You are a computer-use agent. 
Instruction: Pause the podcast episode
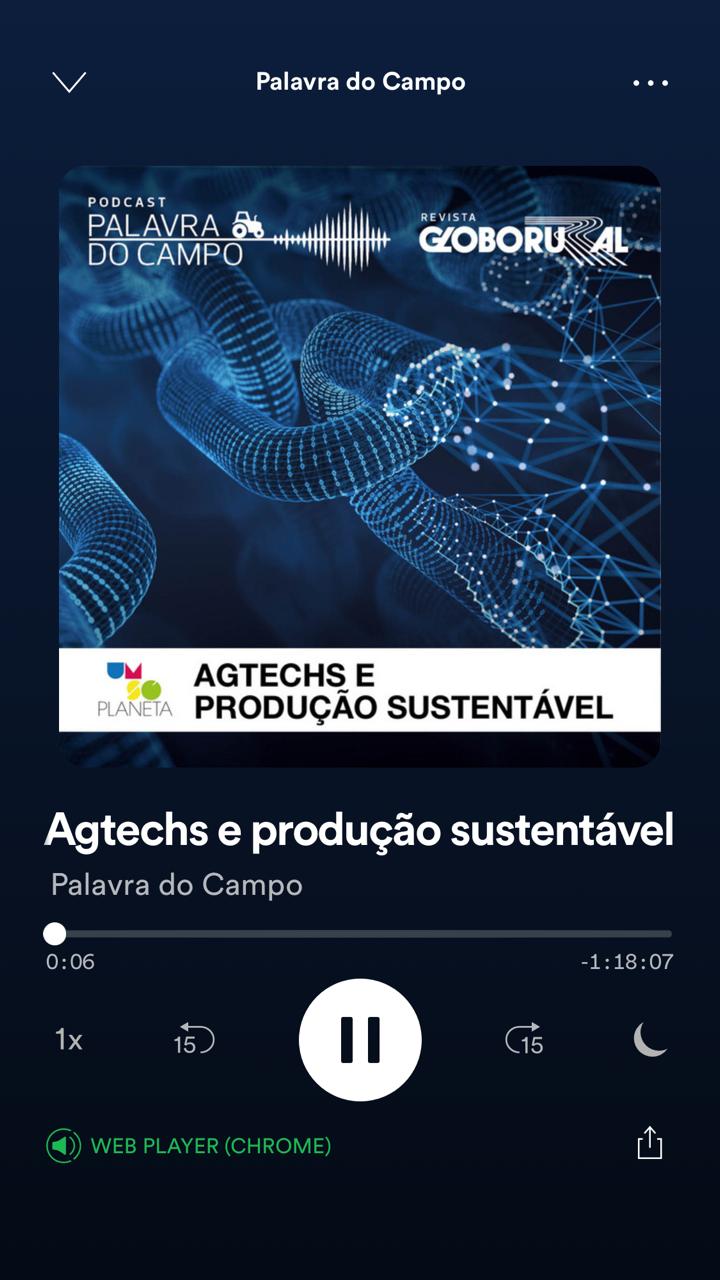360,1040
